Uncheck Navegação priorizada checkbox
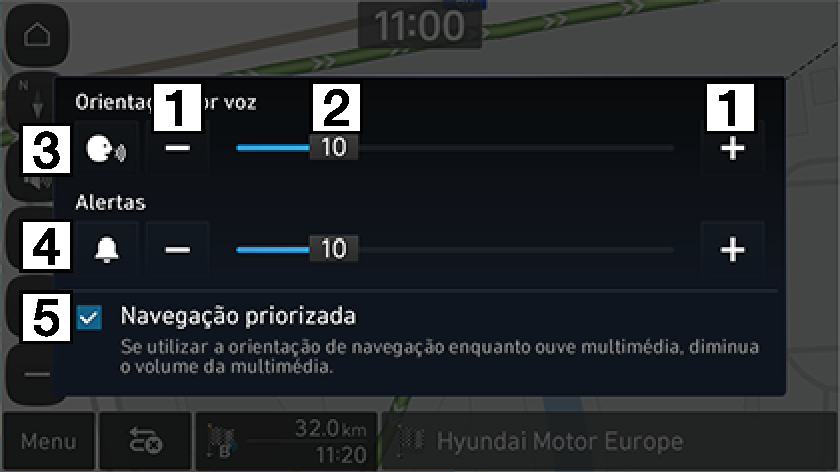Viewport: 840px width, 472px height. 89,319
